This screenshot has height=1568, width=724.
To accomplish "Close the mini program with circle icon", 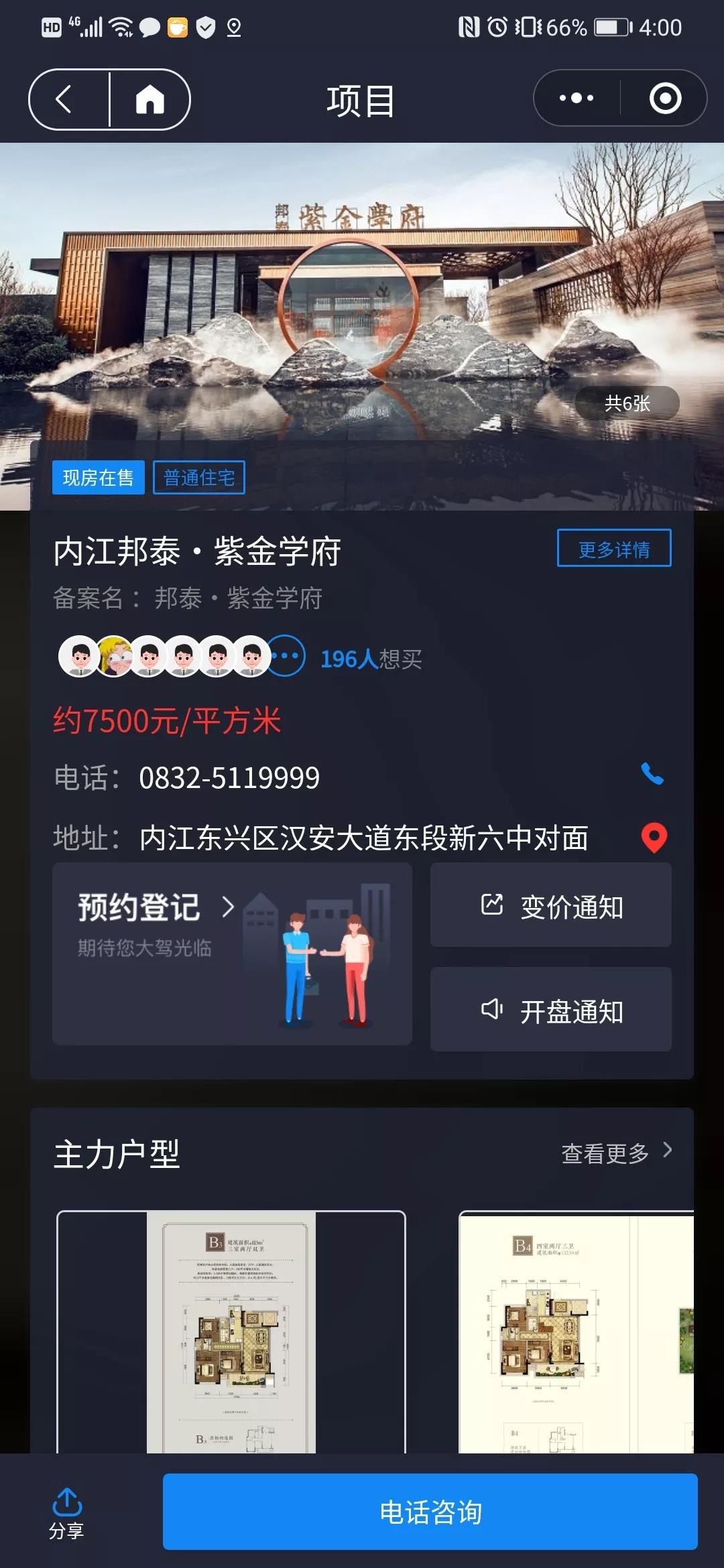I will pos(665,99).
